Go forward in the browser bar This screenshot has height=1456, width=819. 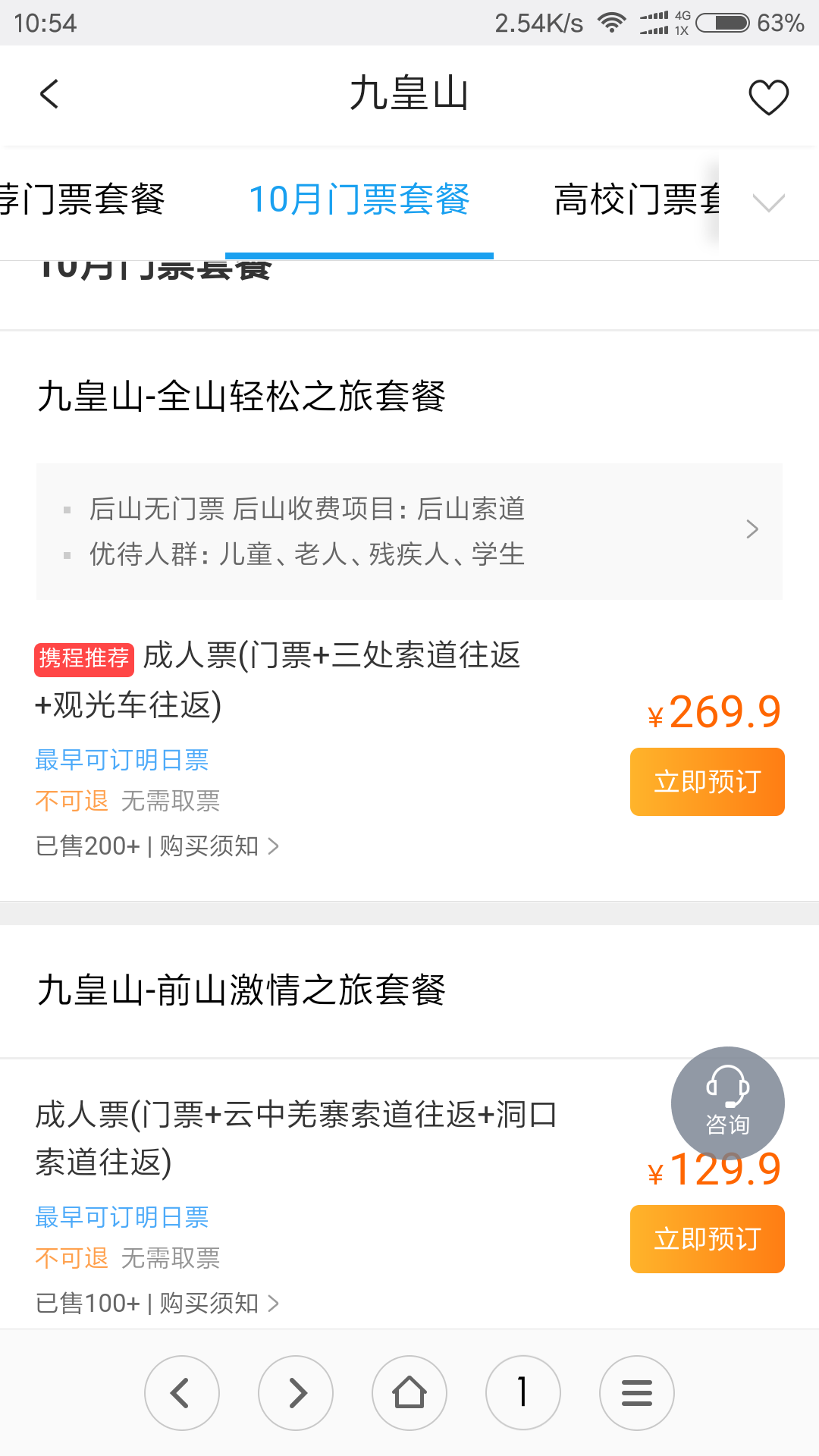coord(296,1393)
